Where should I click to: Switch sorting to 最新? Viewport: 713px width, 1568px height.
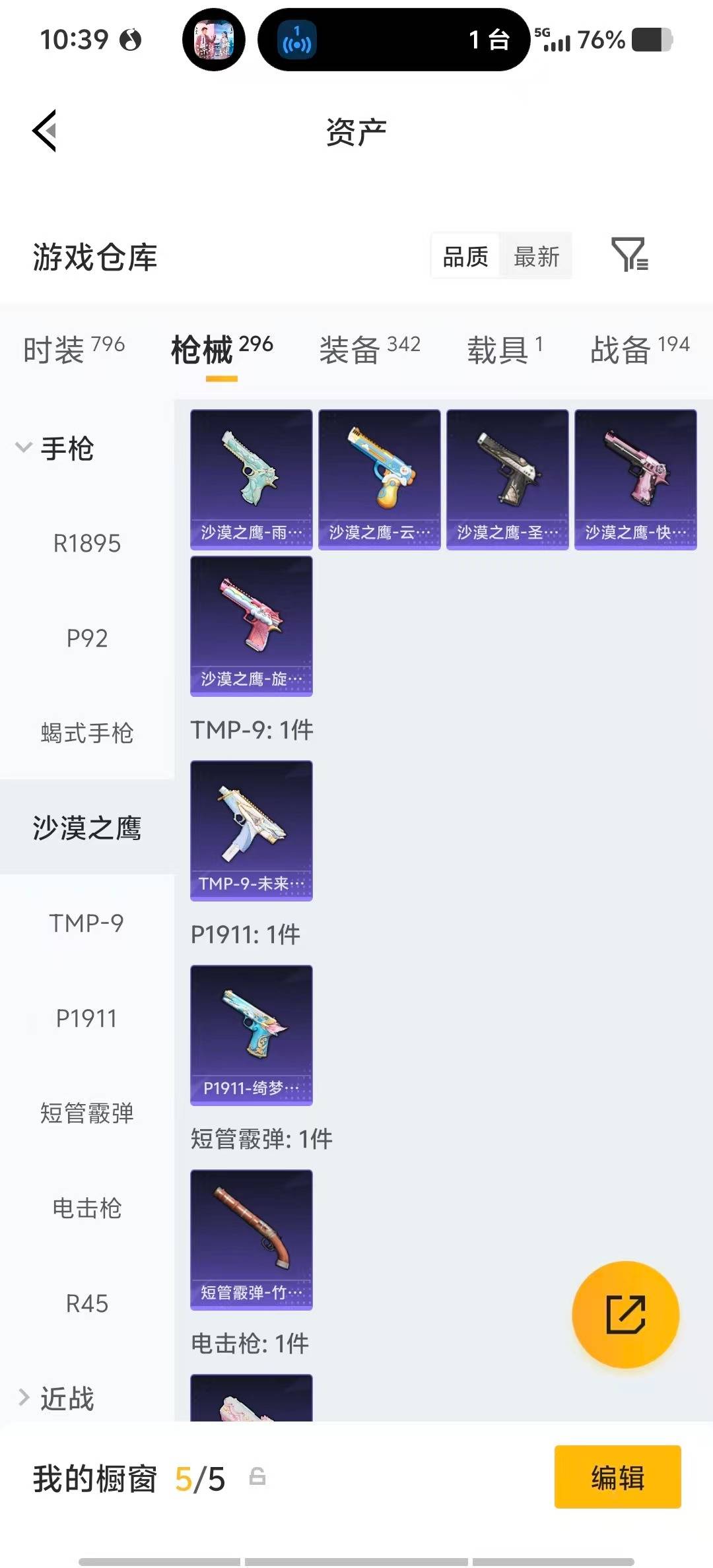[x=537, y=257]
